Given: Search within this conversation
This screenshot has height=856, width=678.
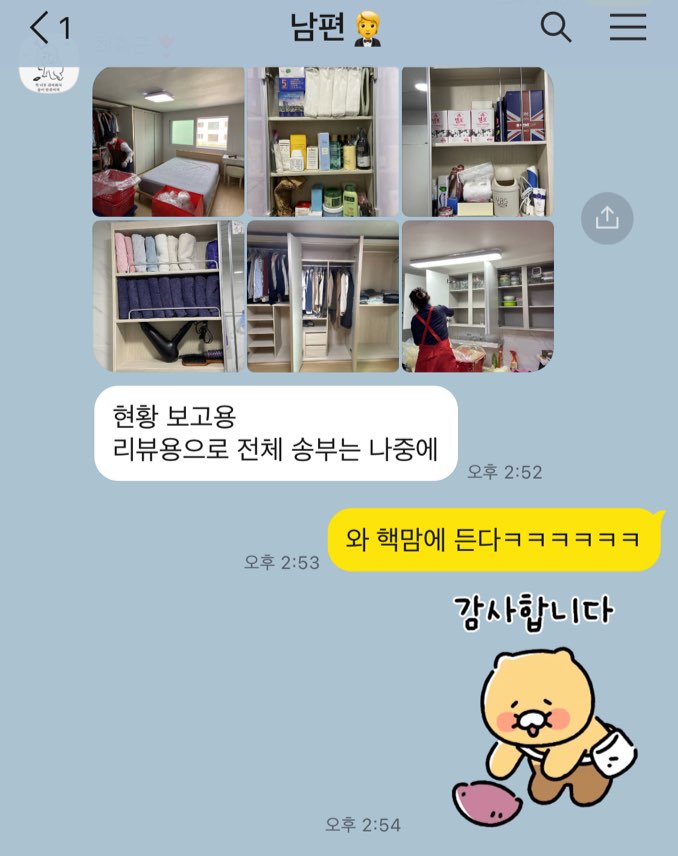Looking at the screenshot, I should 556,28.
